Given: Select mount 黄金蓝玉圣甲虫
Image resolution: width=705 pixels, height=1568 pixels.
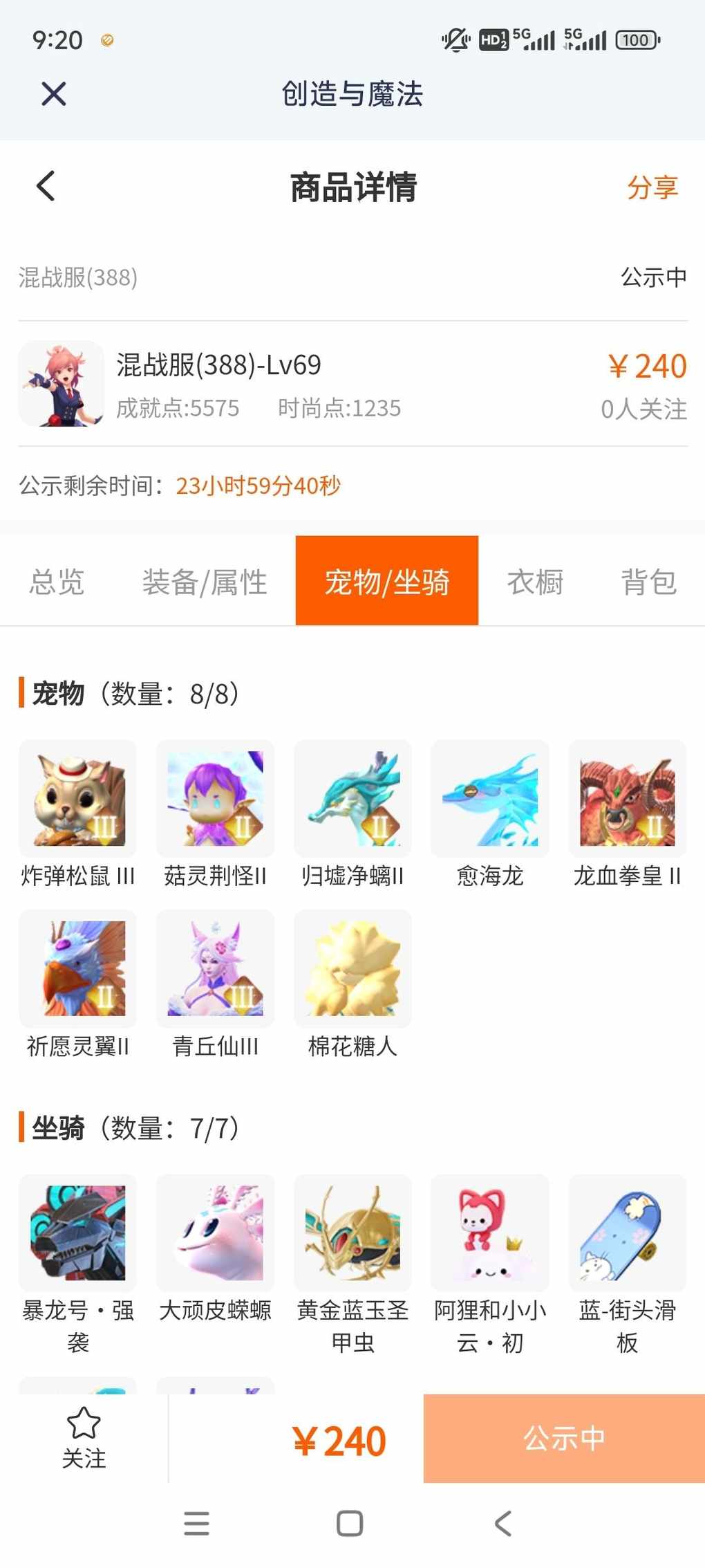Looking at the screenshot, I should coord(352,1233).
